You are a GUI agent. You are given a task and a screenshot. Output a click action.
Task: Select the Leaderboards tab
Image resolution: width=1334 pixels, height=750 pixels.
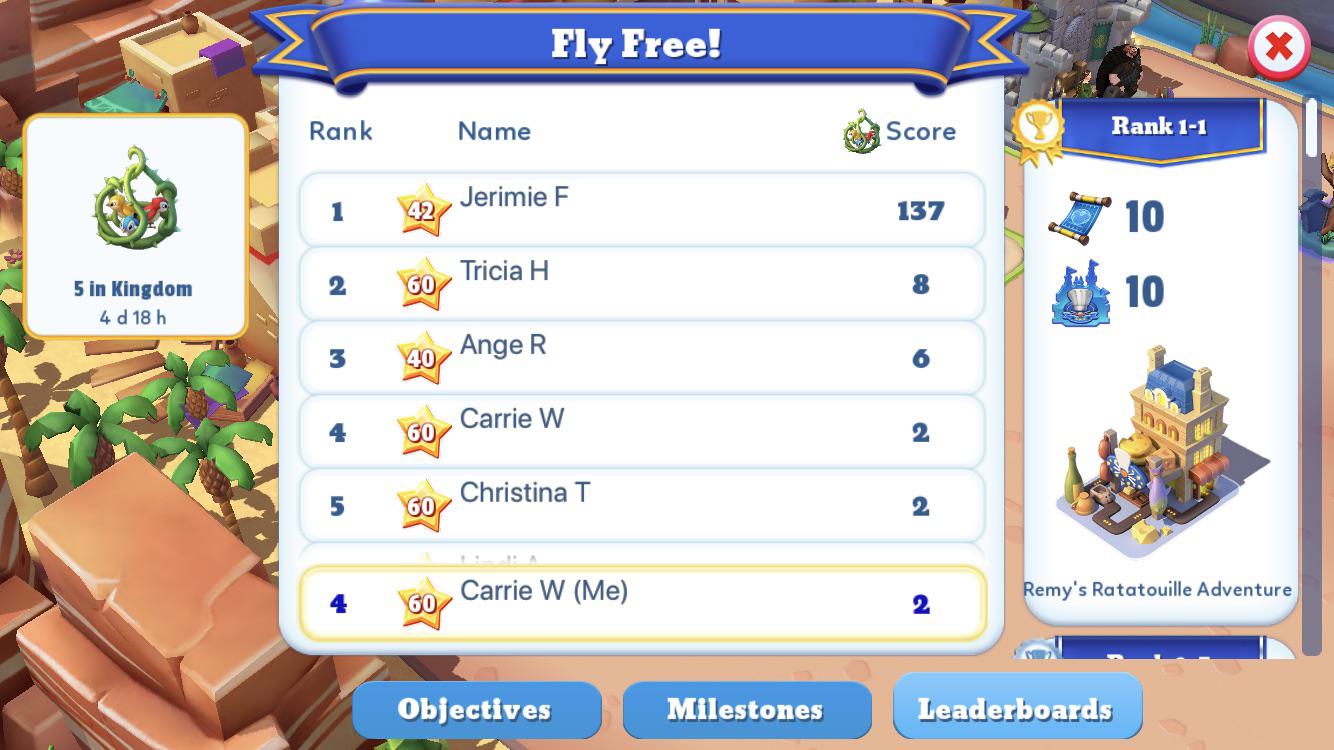[1016, 709]
